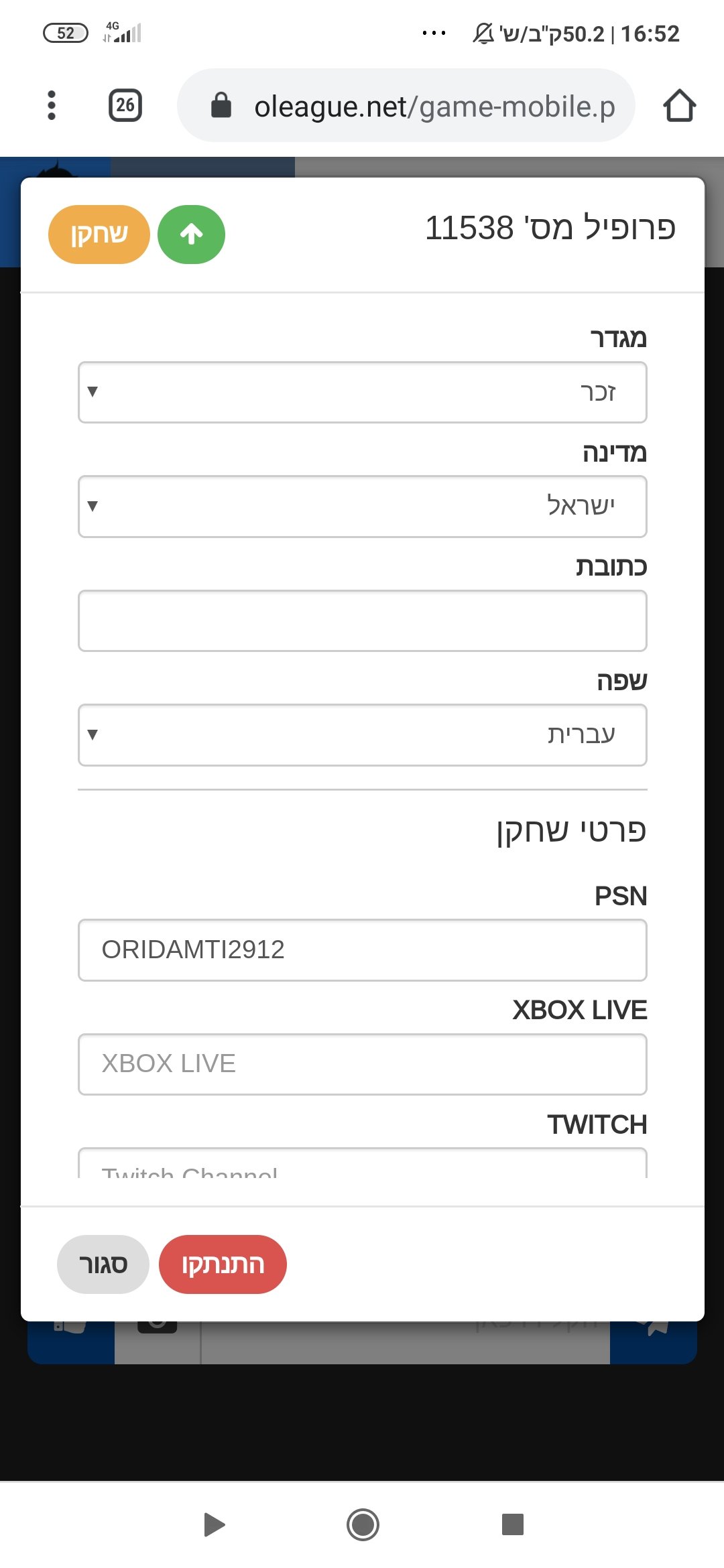The image size is (724, 1568).
Task: Tap the oleague.net address bar
Action: (x=406, y=105)
